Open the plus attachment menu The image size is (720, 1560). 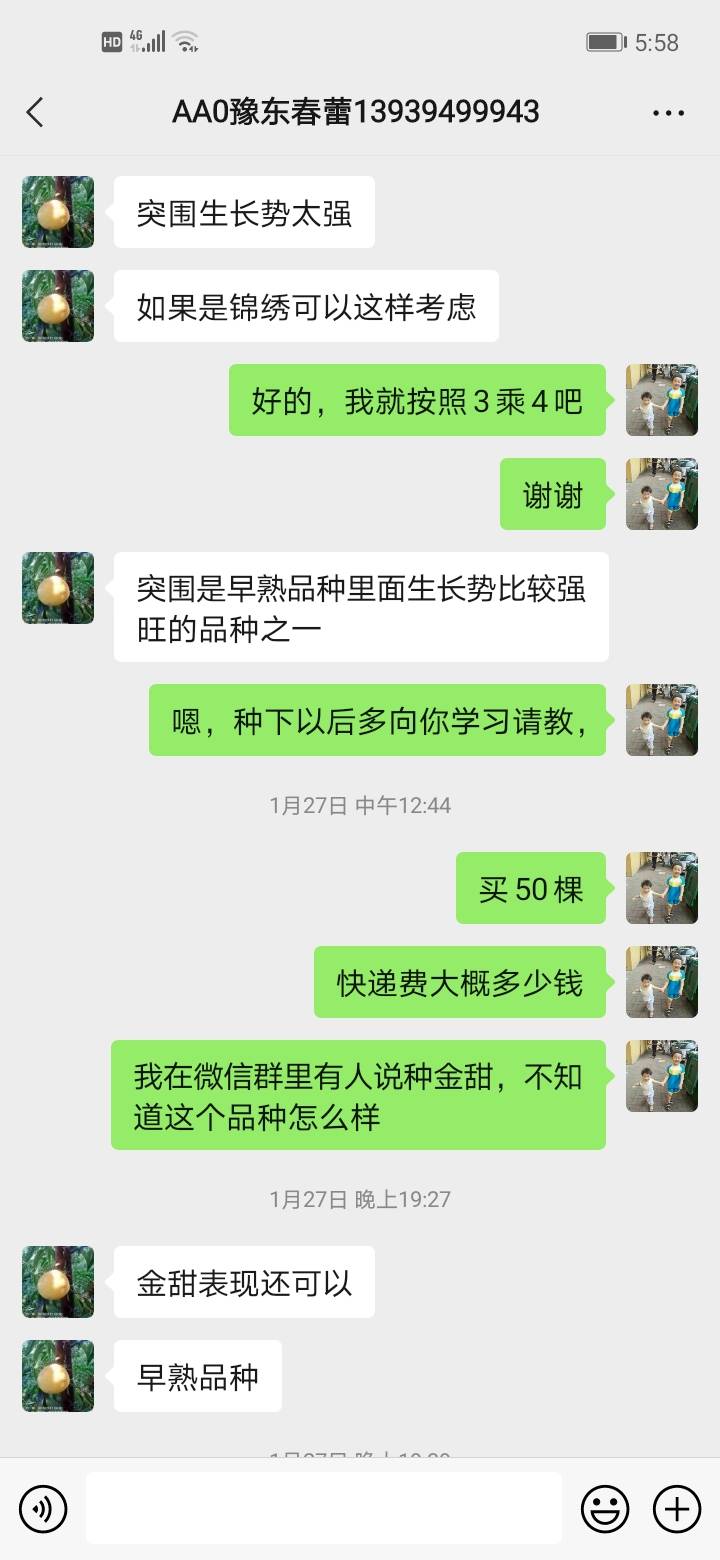point(677,1509)
